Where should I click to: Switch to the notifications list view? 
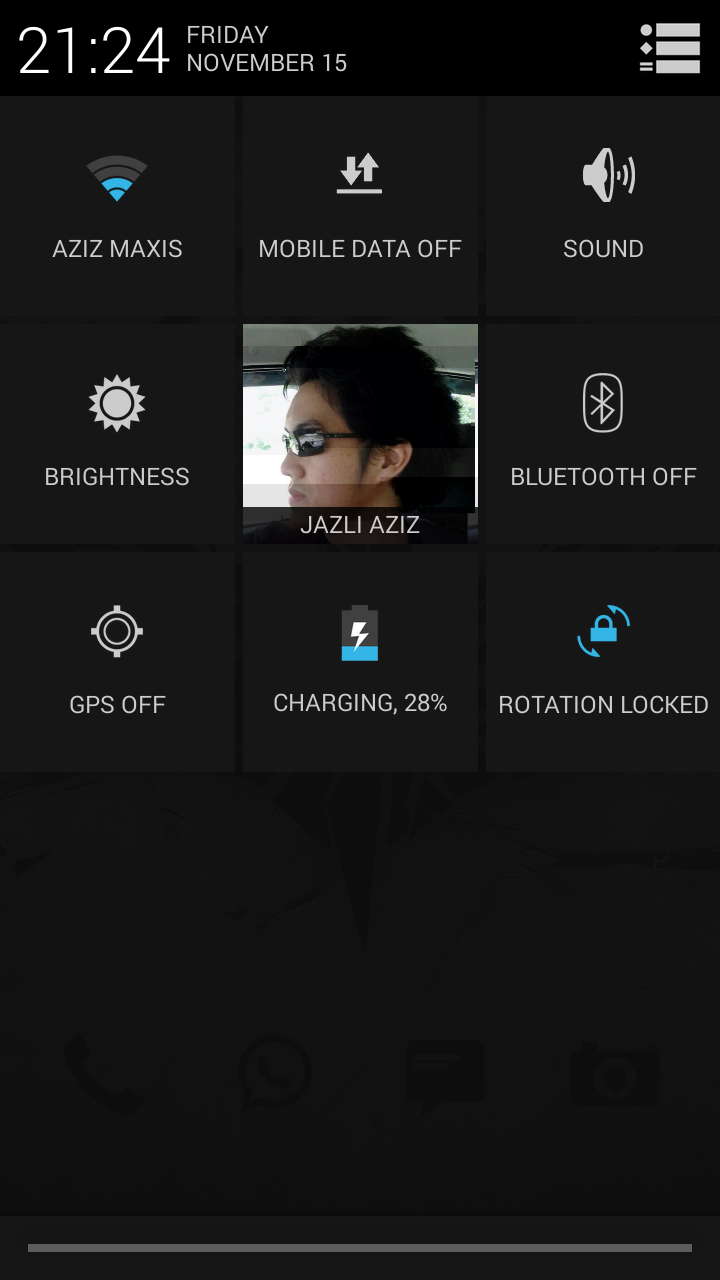click(669, 48)
